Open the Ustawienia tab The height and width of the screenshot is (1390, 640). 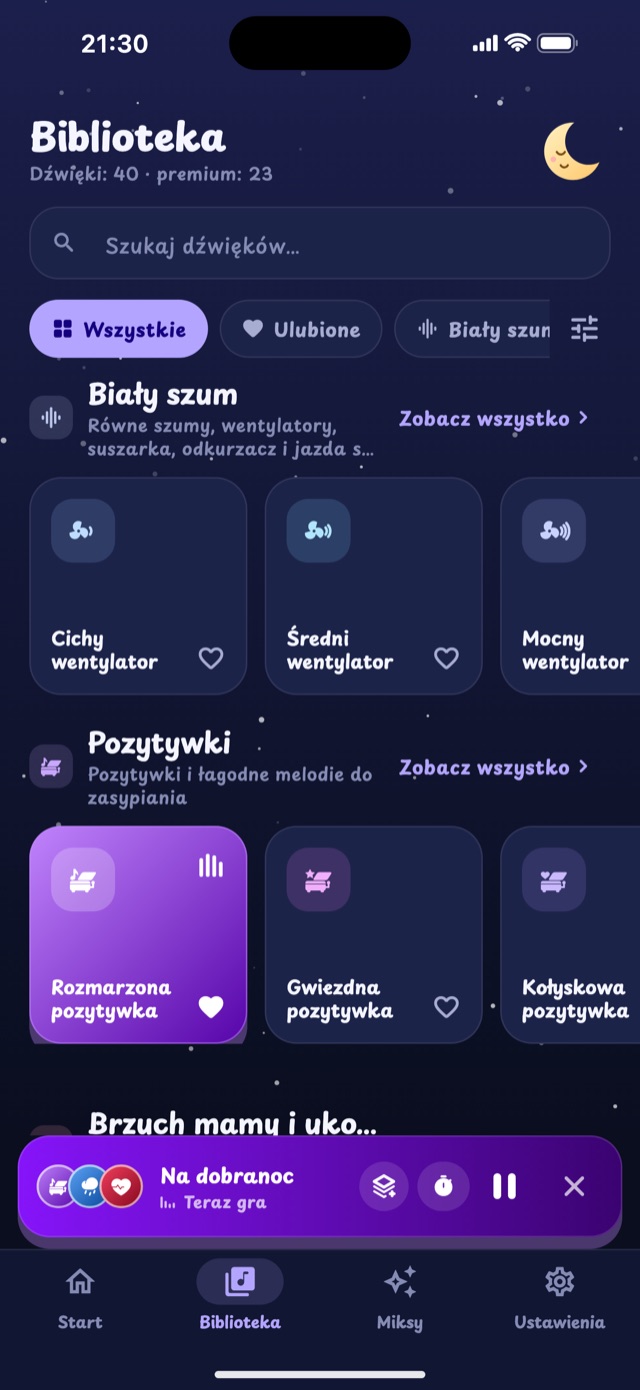560,1298
